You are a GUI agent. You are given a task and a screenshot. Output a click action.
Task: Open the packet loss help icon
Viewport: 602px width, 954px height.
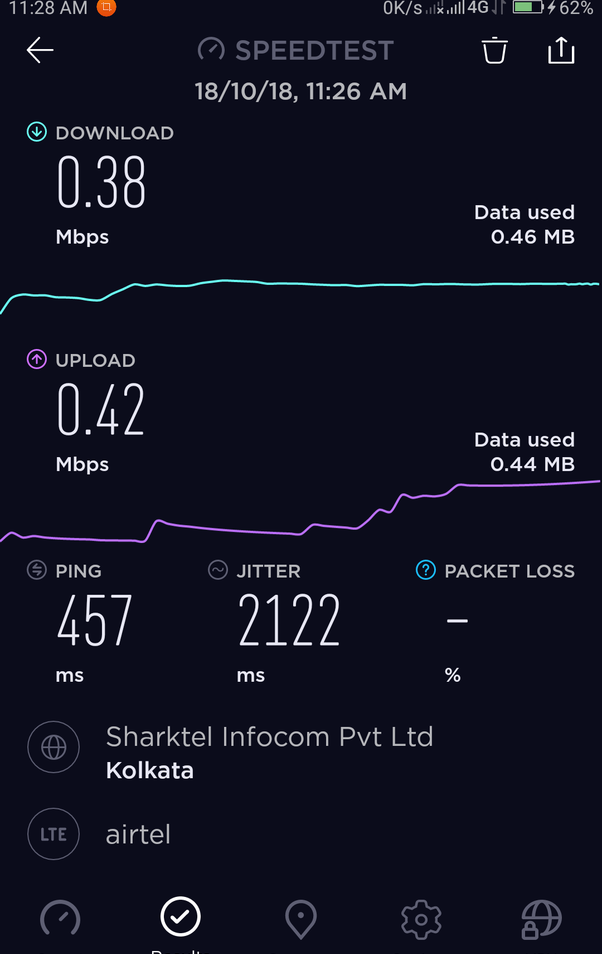pos(426,570)
